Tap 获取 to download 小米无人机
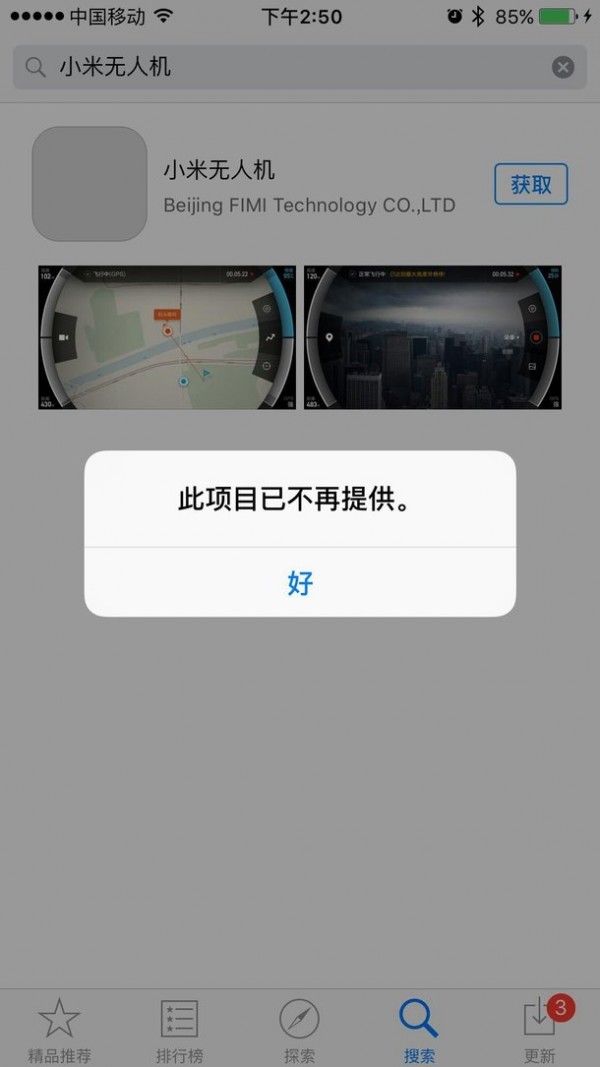Screen dimensions: 600x1067 531,185
